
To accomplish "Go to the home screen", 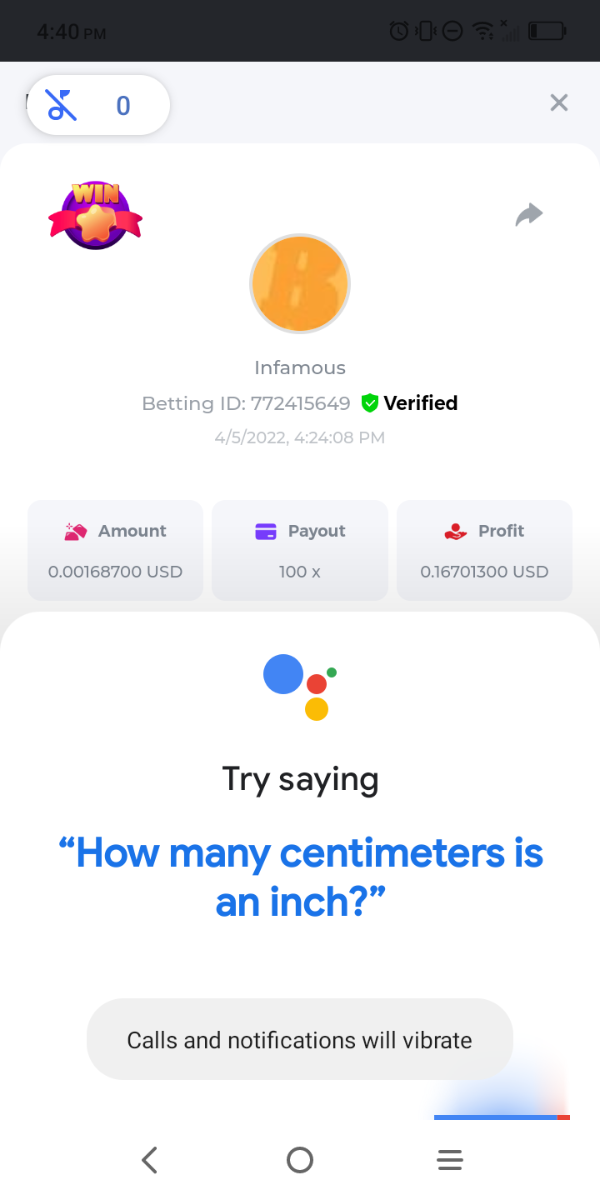I will point(300,1160).
